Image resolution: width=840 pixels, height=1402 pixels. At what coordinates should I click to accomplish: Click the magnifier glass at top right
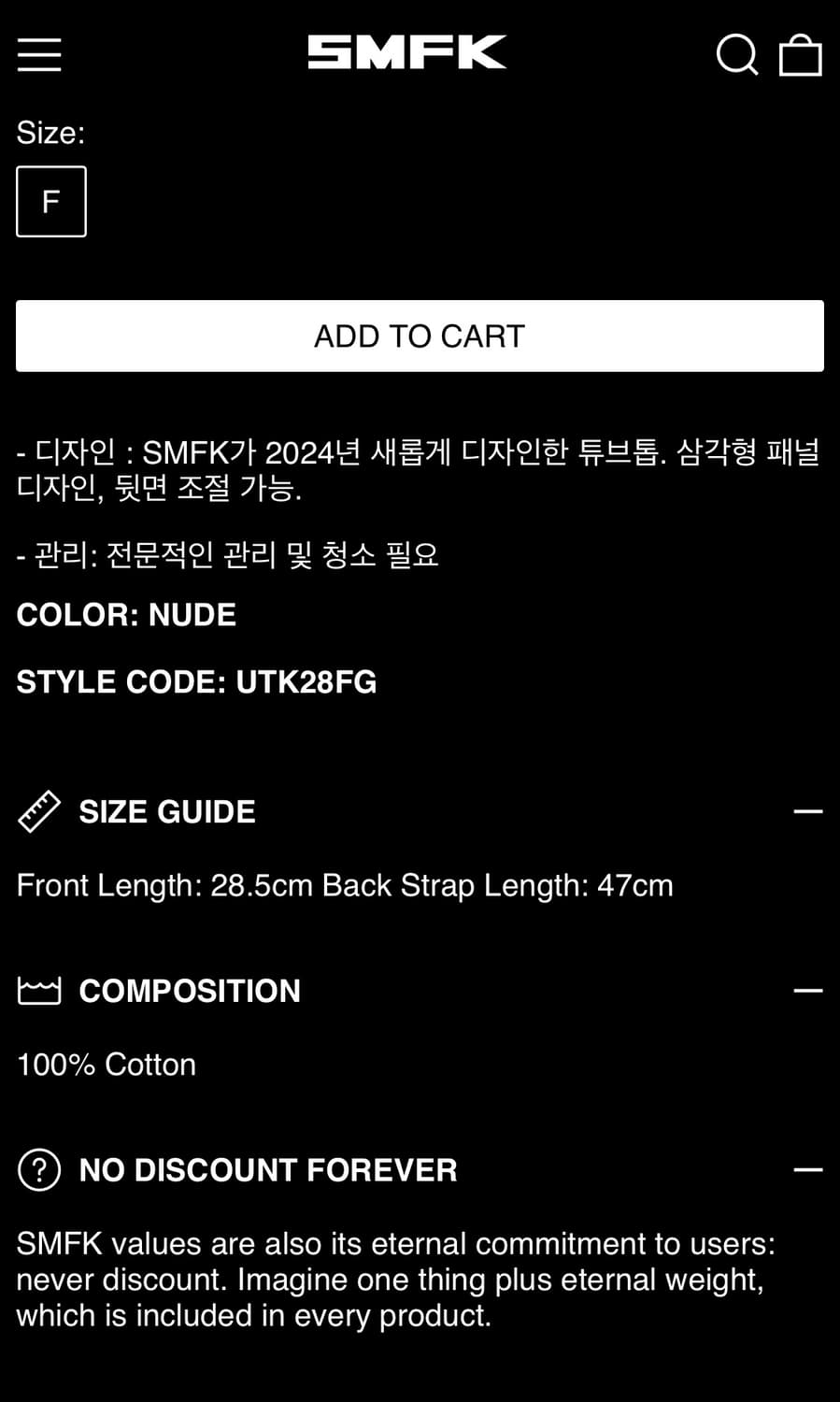coord(738,54)
